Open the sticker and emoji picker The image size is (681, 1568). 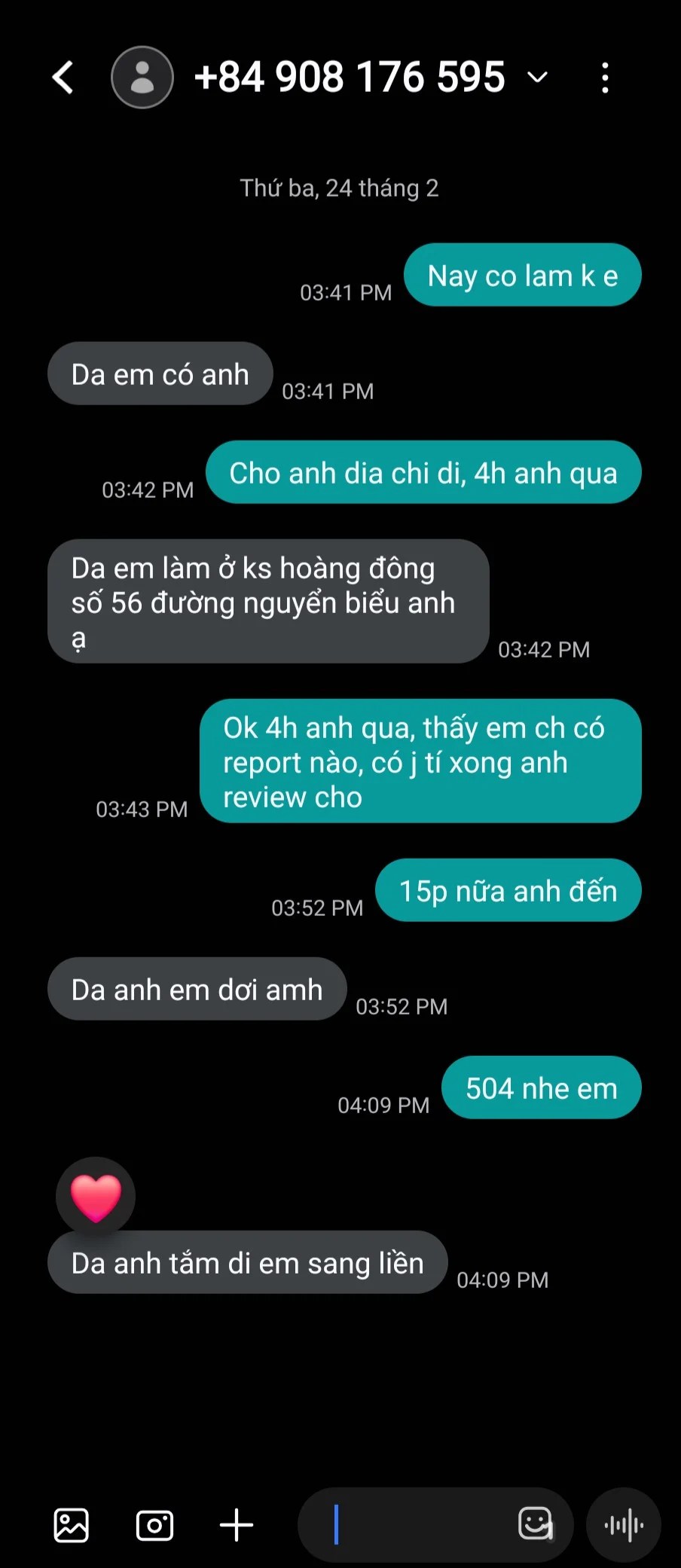coord(536,1525)
